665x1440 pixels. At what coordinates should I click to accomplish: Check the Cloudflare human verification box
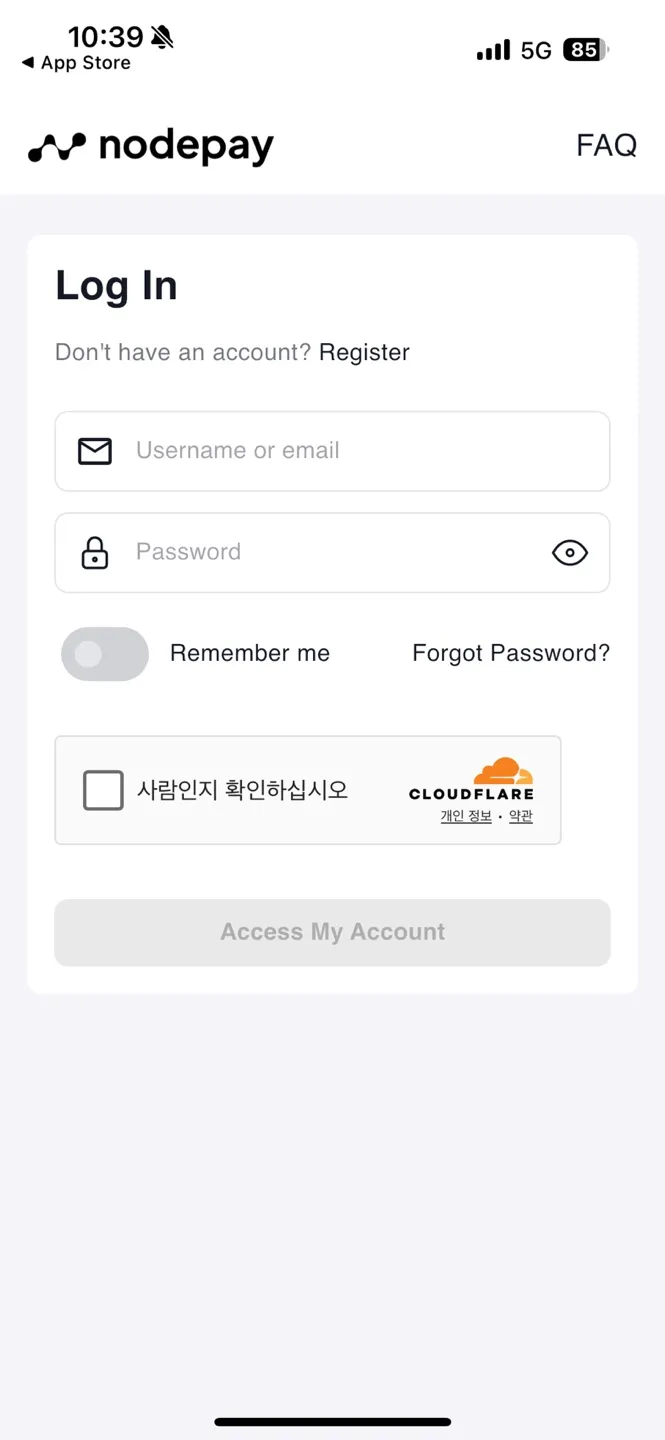(x=103, y=790)
